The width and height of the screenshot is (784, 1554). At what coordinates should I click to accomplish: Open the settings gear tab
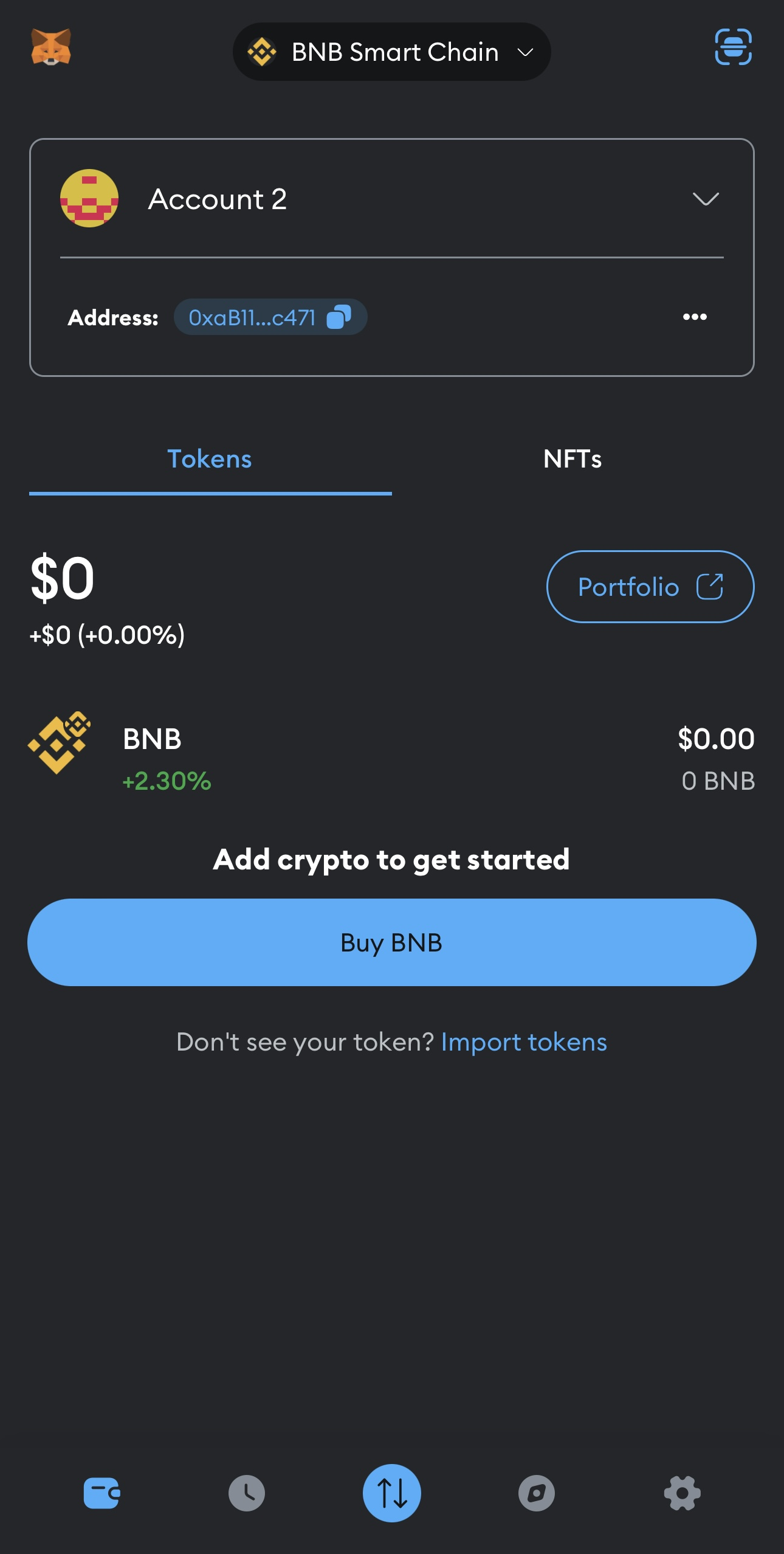[x=682, y=1493]
